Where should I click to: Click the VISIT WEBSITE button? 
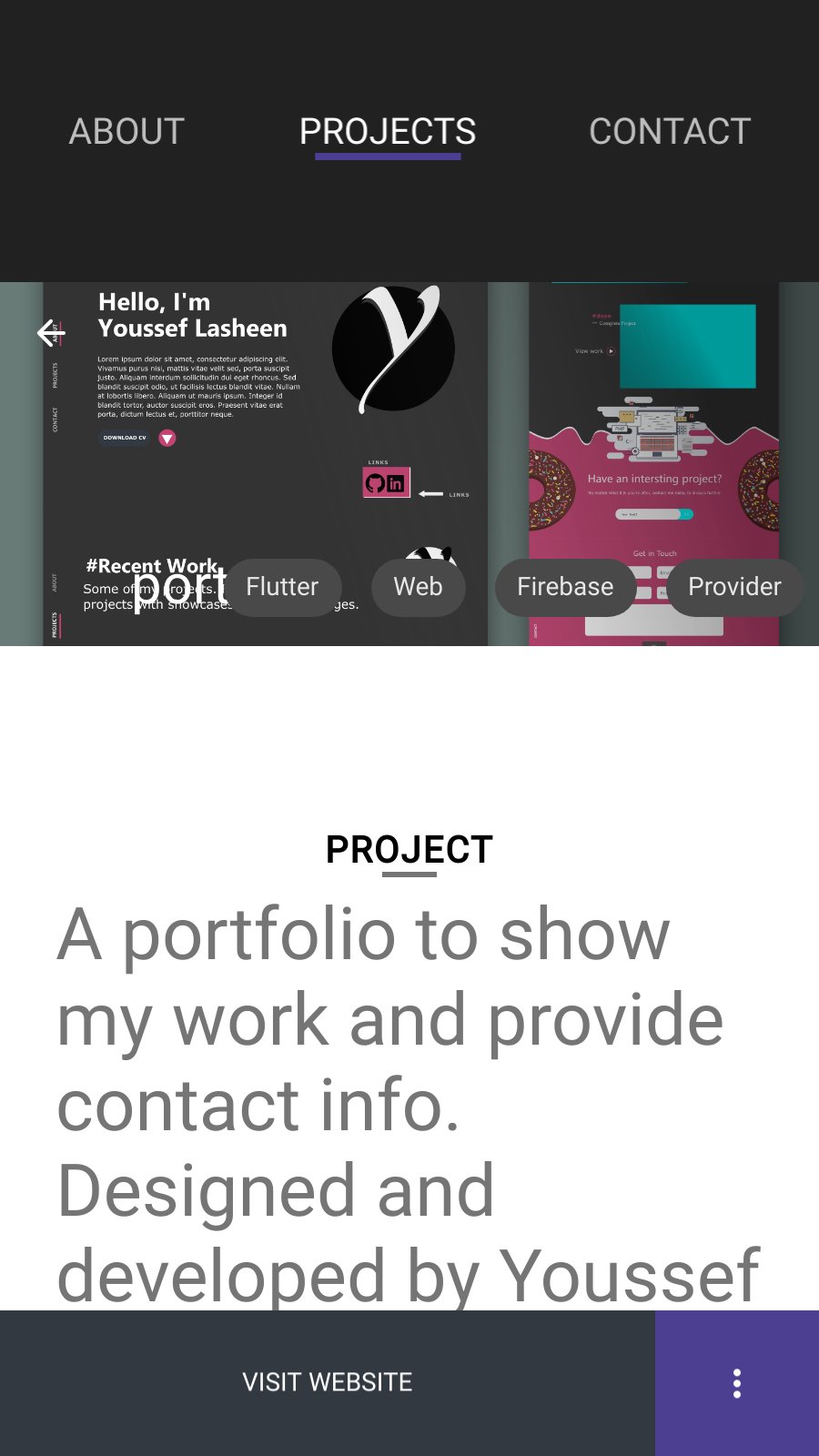click(327, 1381)
